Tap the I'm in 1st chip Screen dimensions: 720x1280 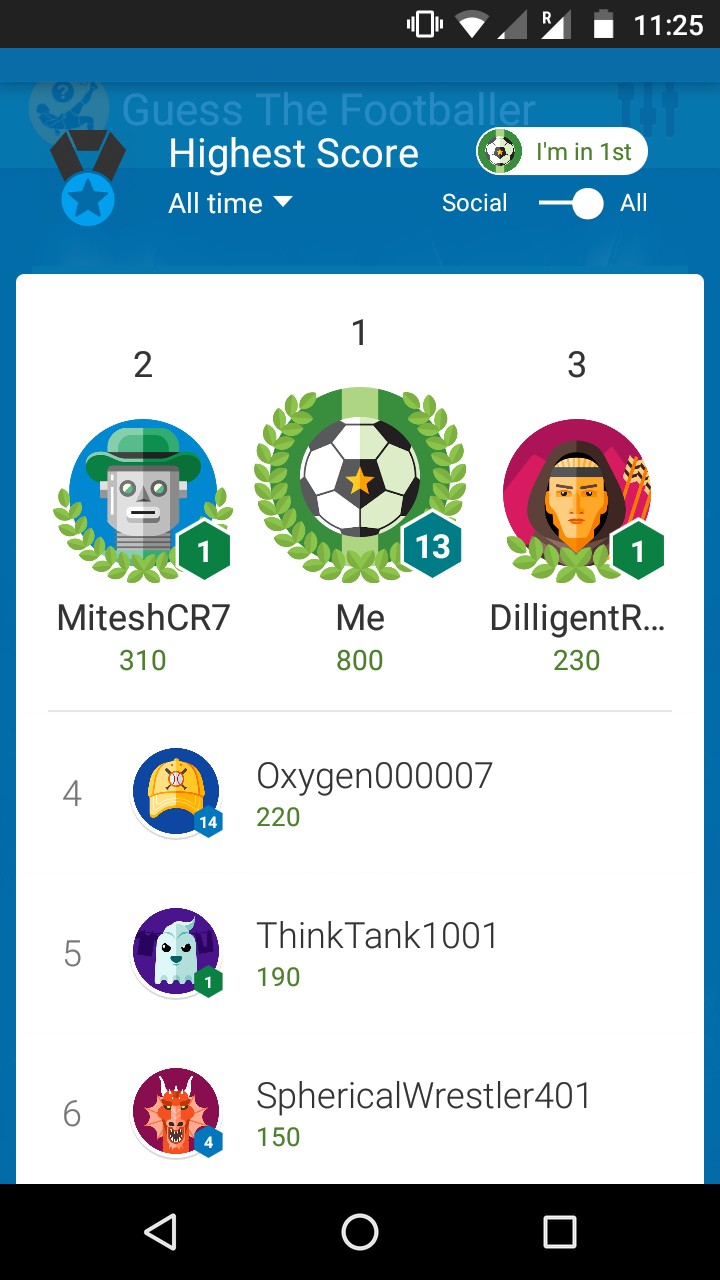coord(562,152)
